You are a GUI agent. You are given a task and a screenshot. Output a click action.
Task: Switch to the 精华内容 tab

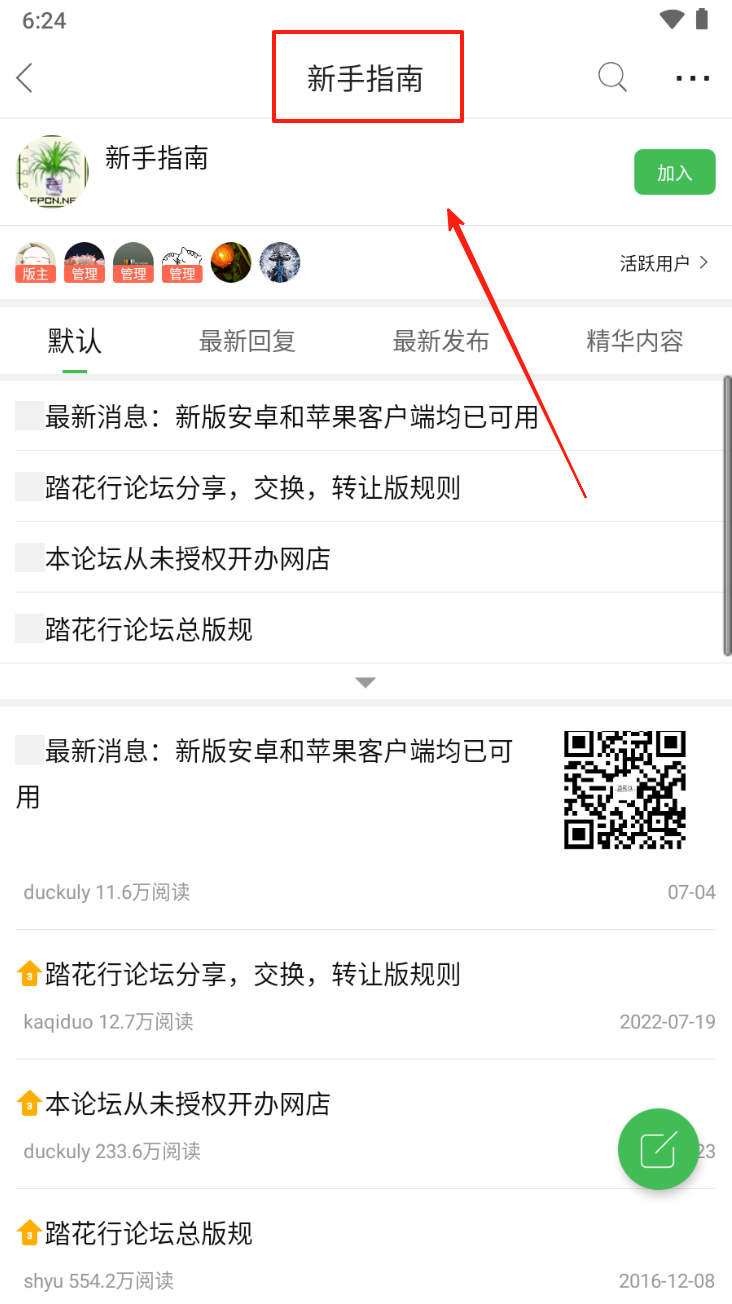coord(634,341)
